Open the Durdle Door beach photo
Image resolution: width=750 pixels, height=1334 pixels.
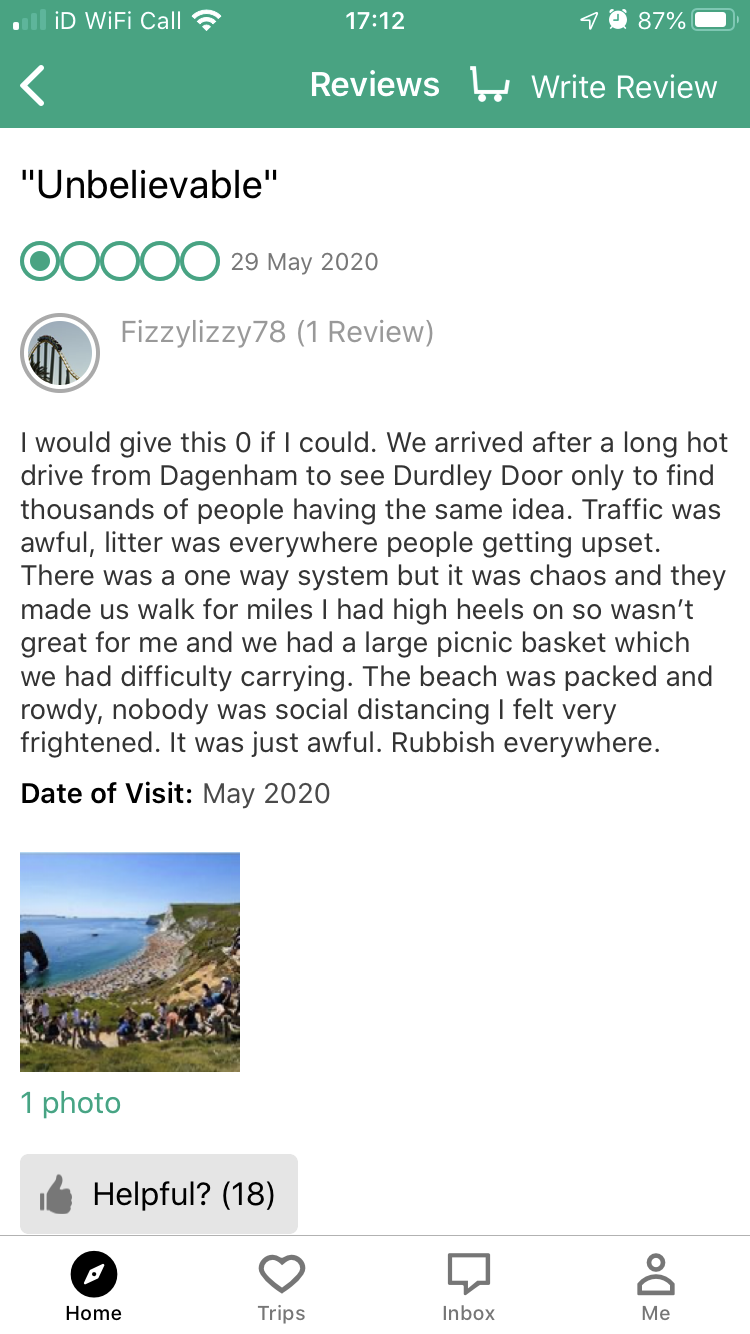[x=130, y=962]
